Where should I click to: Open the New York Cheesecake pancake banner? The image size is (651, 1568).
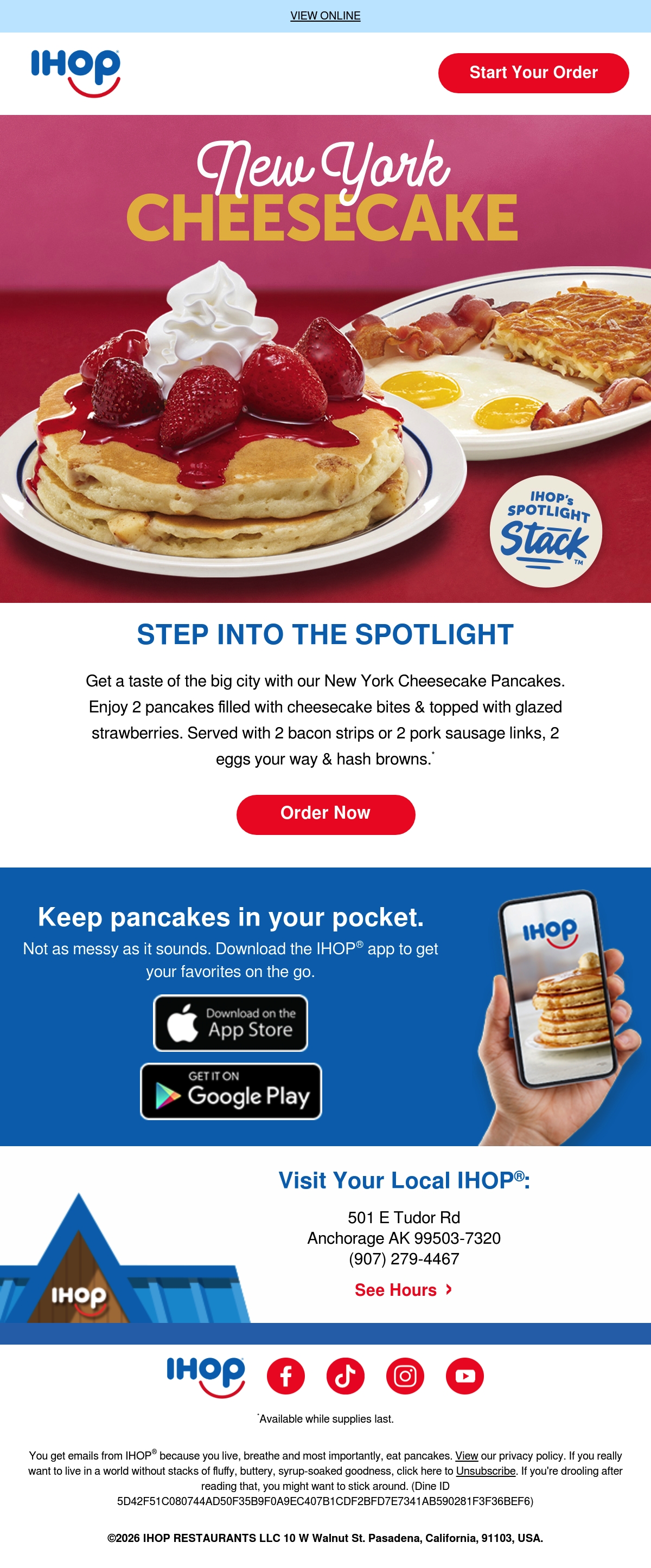(x=325, y=358)
